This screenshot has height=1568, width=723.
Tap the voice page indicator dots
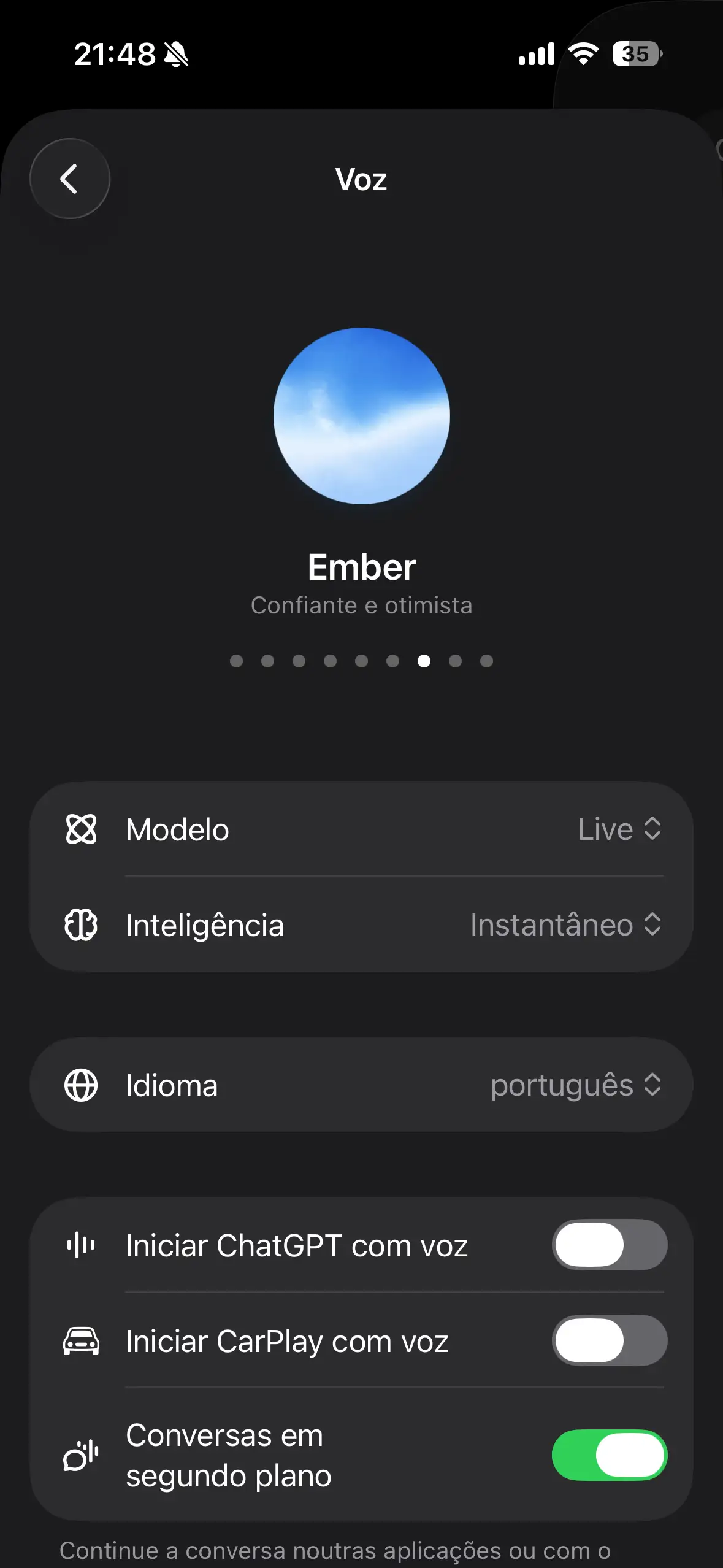361,661
